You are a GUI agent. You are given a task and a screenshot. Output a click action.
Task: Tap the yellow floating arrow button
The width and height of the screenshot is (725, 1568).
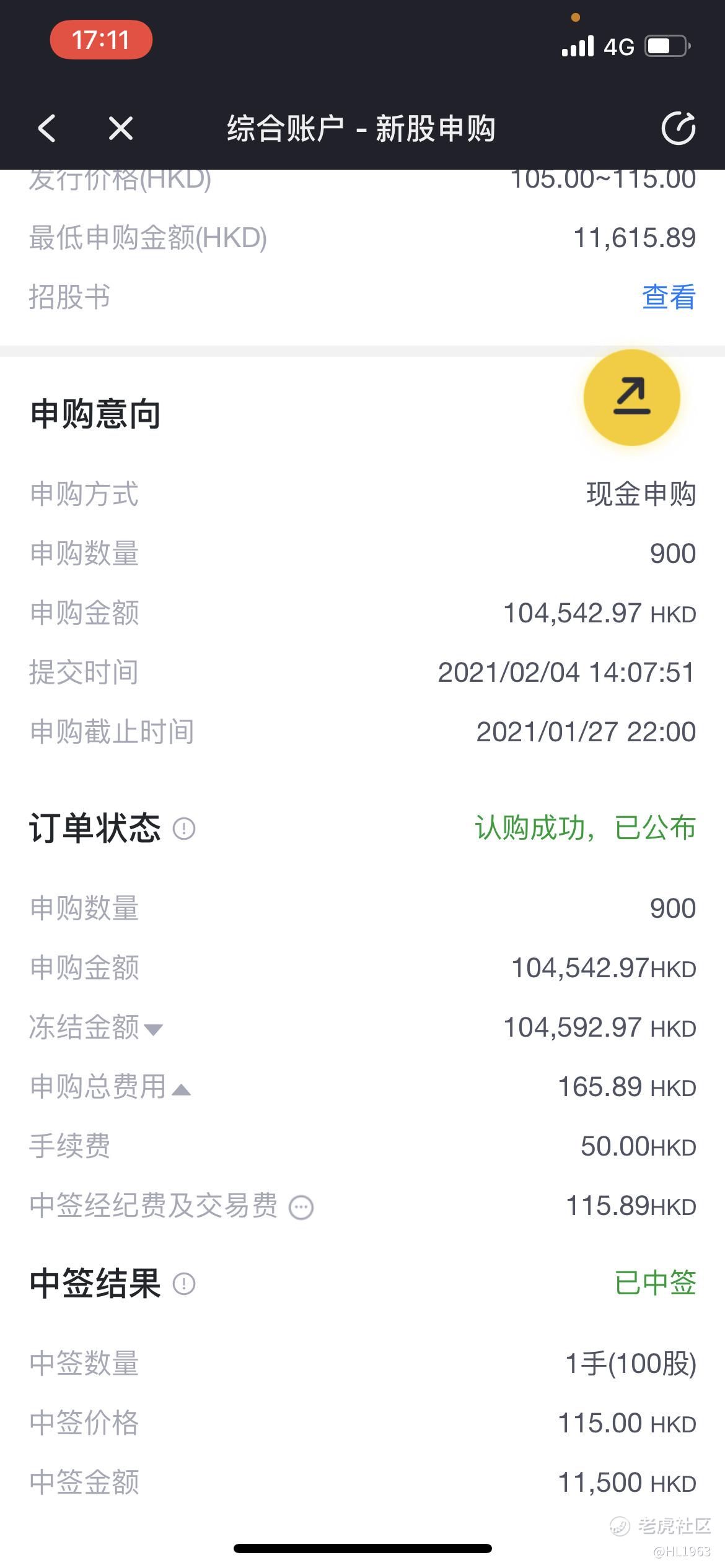pos(631,398)
